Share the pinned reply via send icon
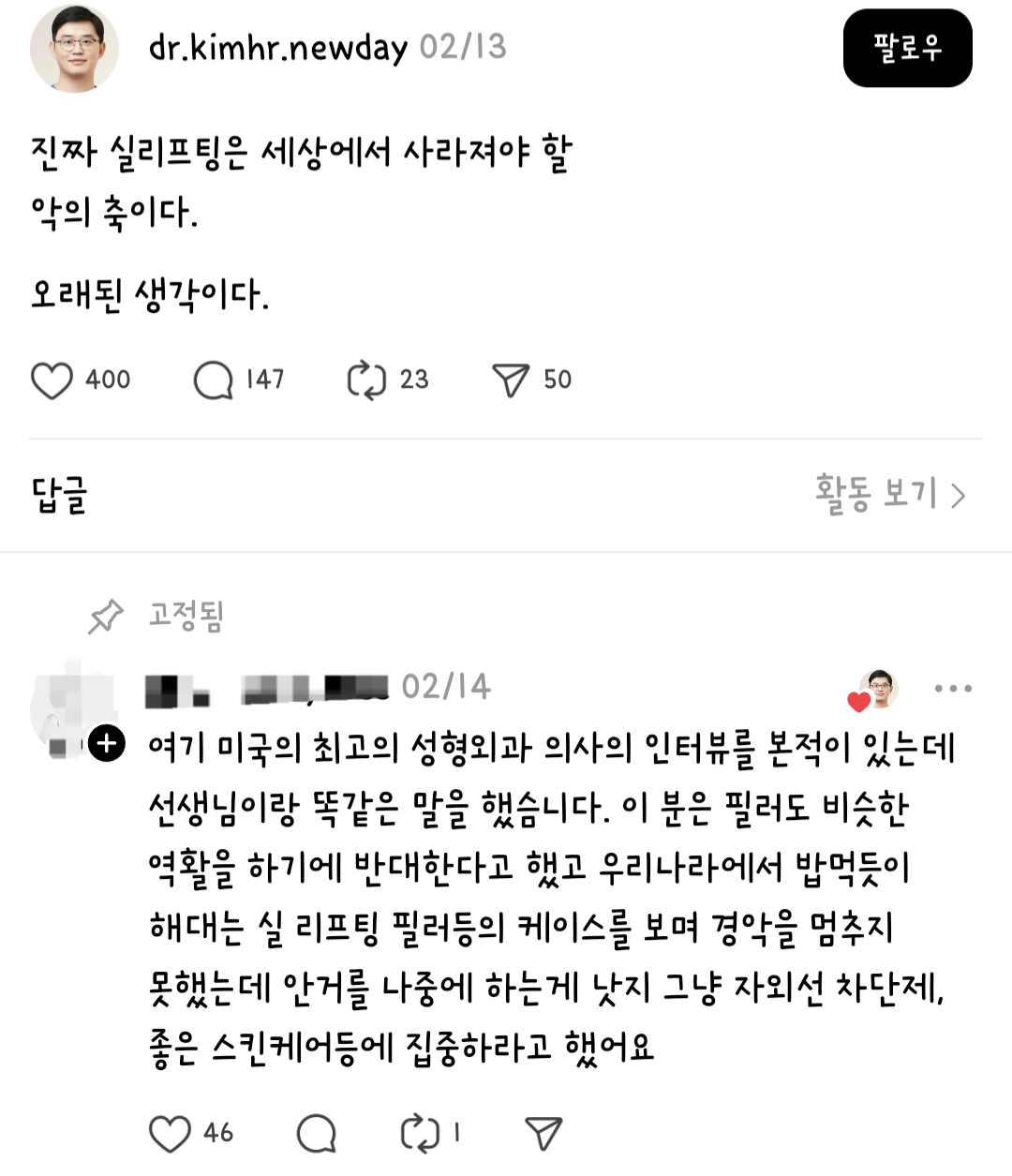 543,1134
